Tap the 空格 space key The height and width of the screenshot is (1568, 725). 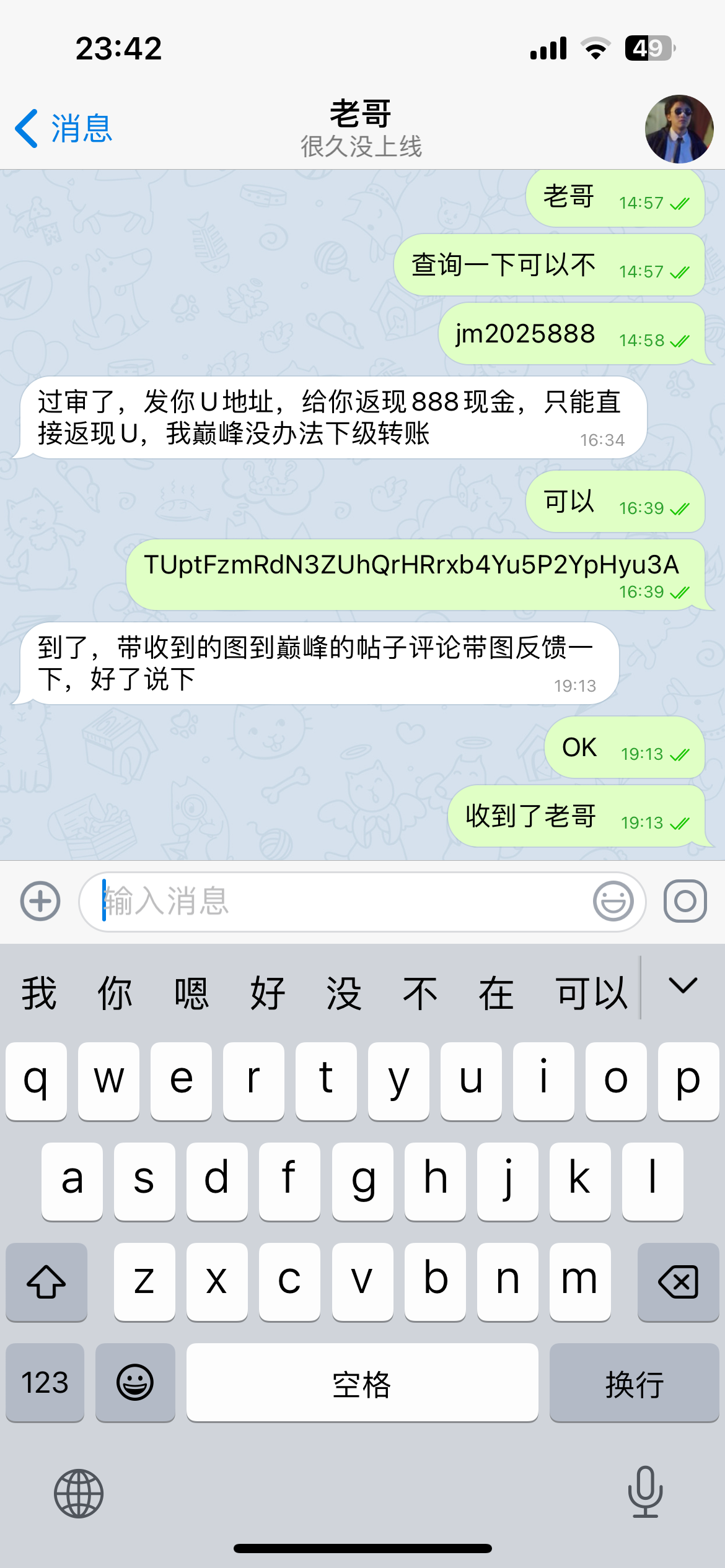click(362, 1382)
